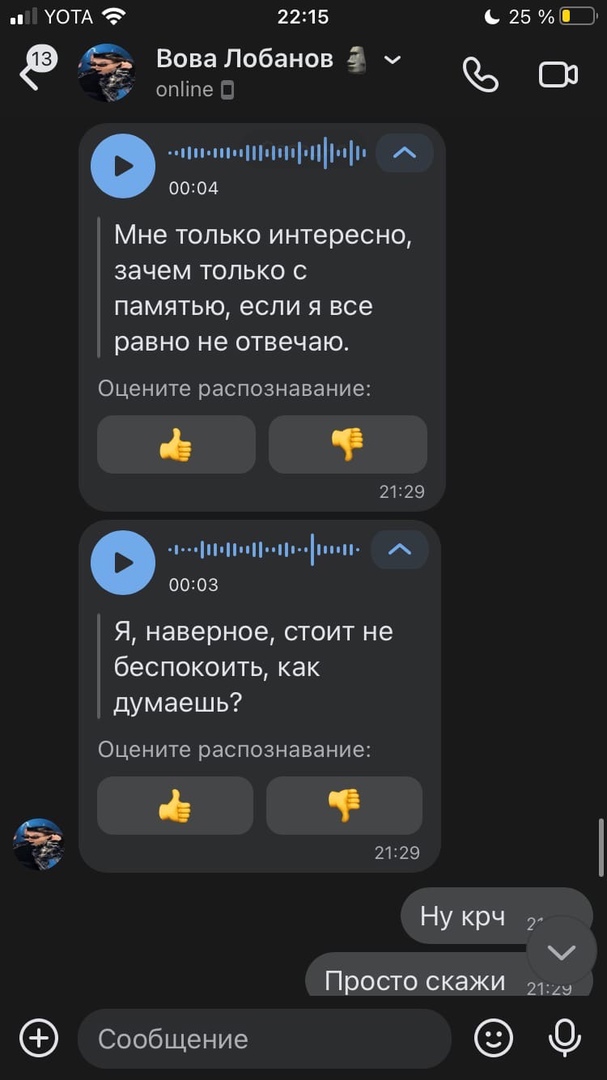607x1080 pixels.
Task: Open the emoji and sticker picker
Action: click(493, 1038)
